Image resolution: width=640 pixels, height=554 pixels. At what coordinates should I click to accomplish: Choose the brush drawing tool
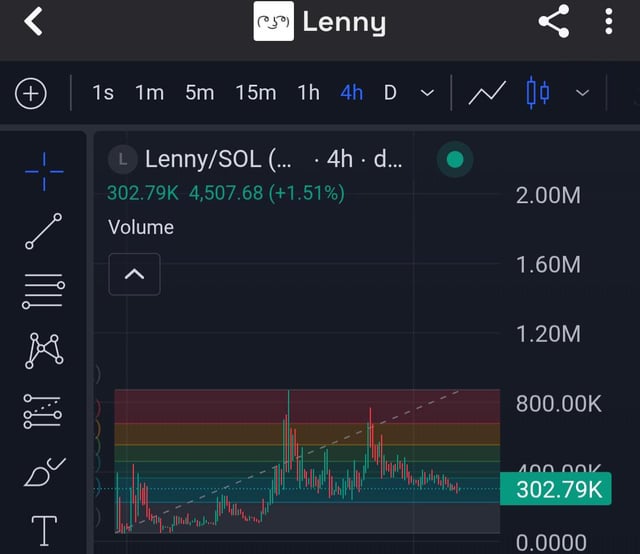pyautogui.click(x=44, y=470)
